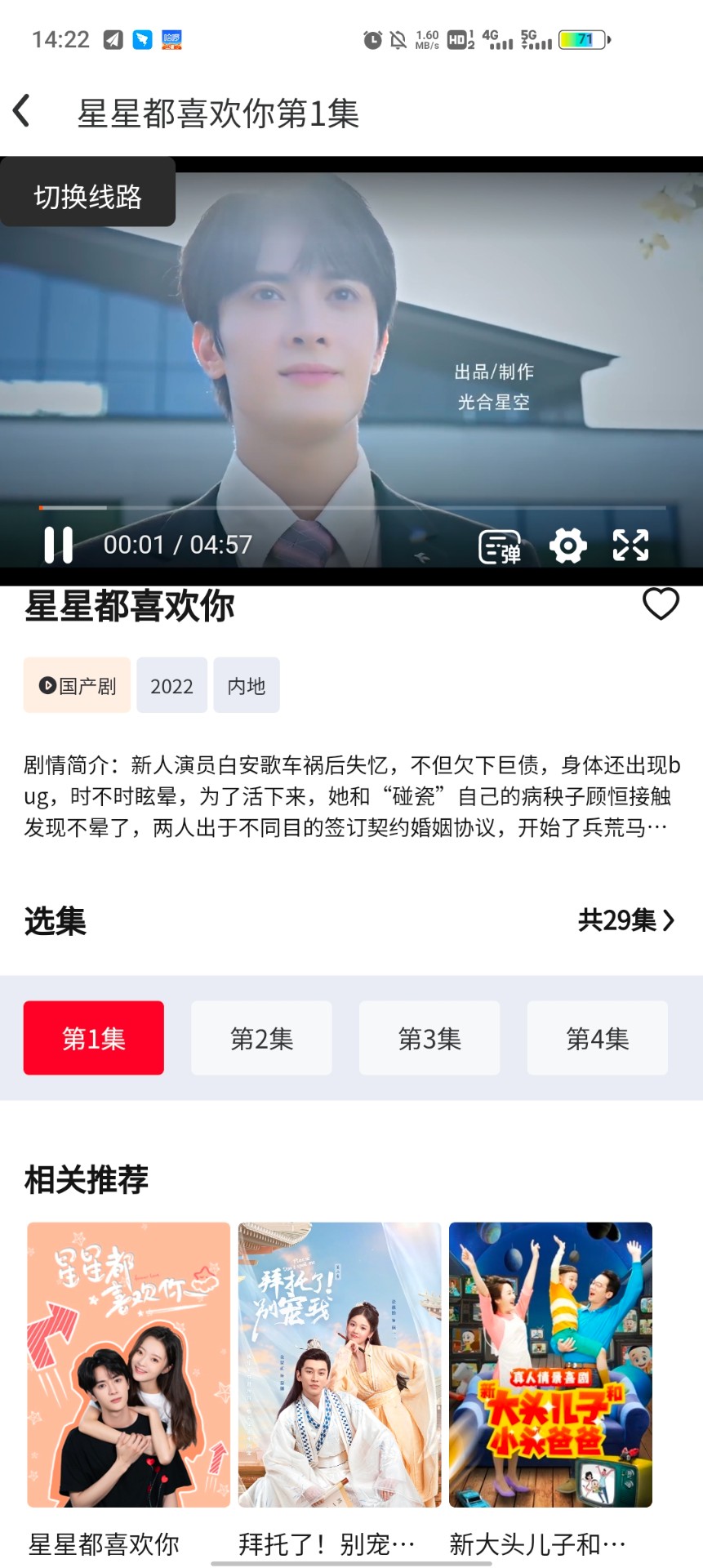Open the player settings gear

(x=567, y=546)
